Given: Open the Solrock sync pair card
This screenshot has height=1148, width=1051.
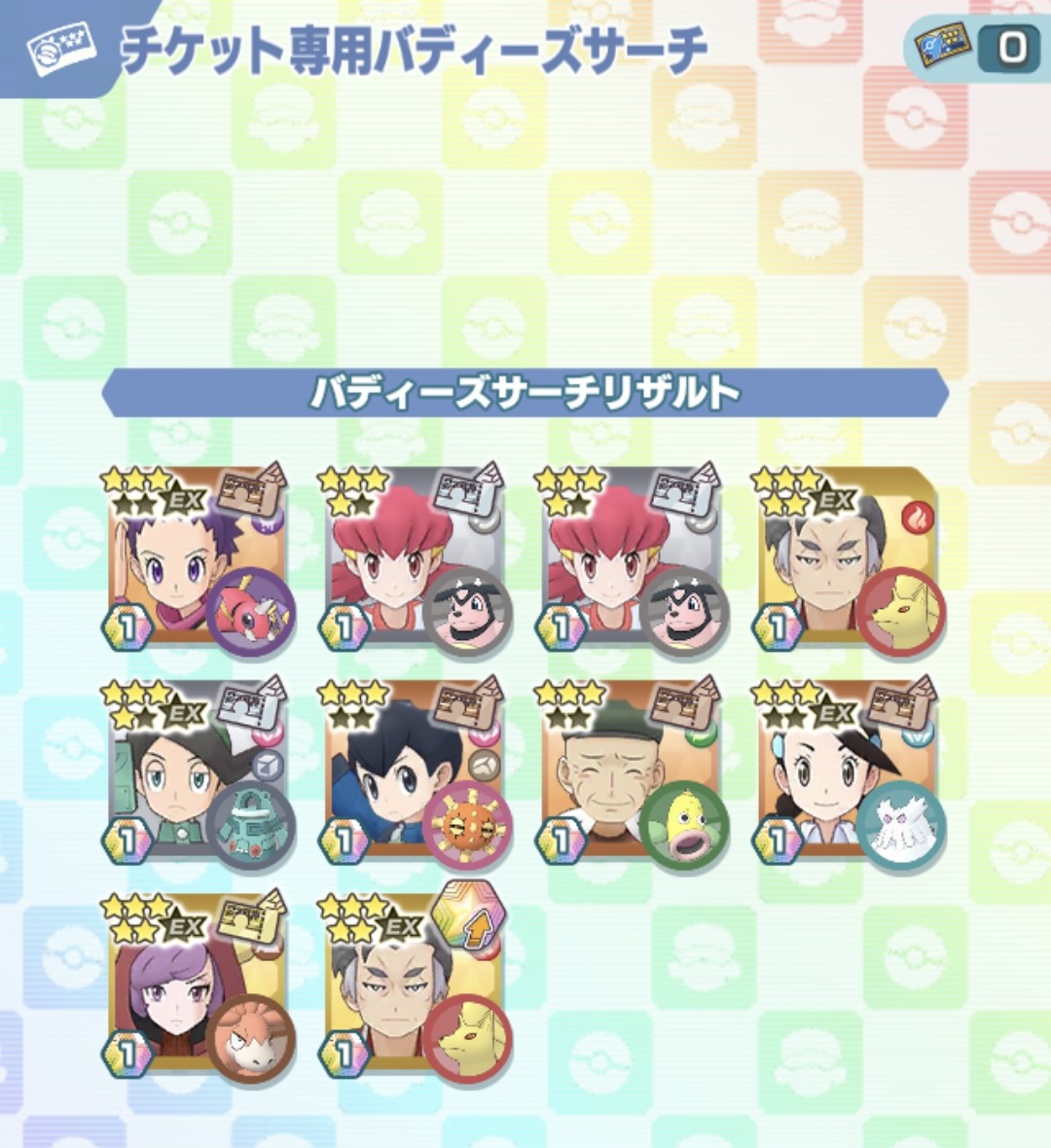Looking at the screenshot, I should [414, 773].
